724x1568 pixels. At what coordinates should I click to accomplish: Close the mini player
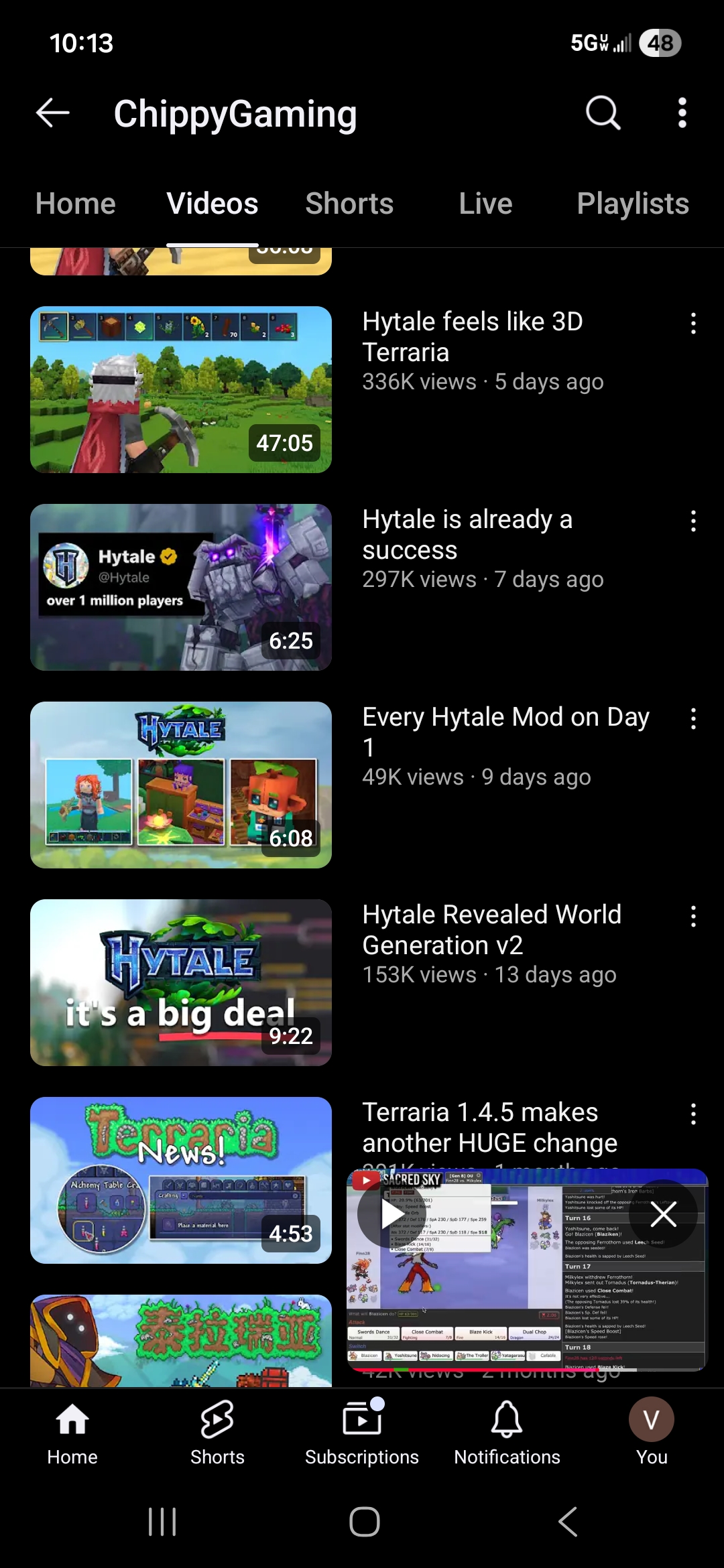(x=663, y=1214)
